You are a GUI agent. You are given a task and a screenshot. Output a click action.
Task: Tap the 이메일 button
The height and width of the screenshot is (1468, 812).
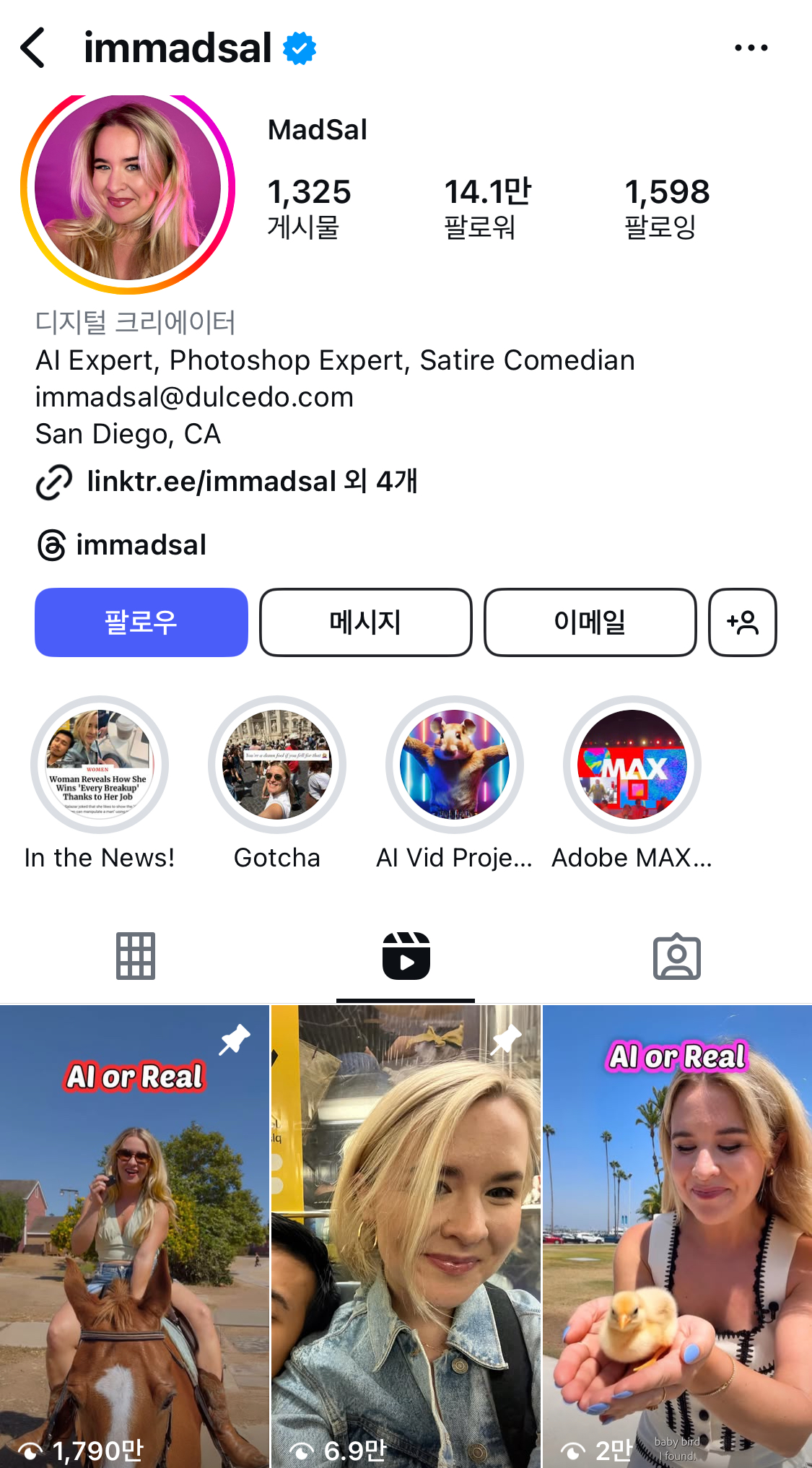coord(590,622)
